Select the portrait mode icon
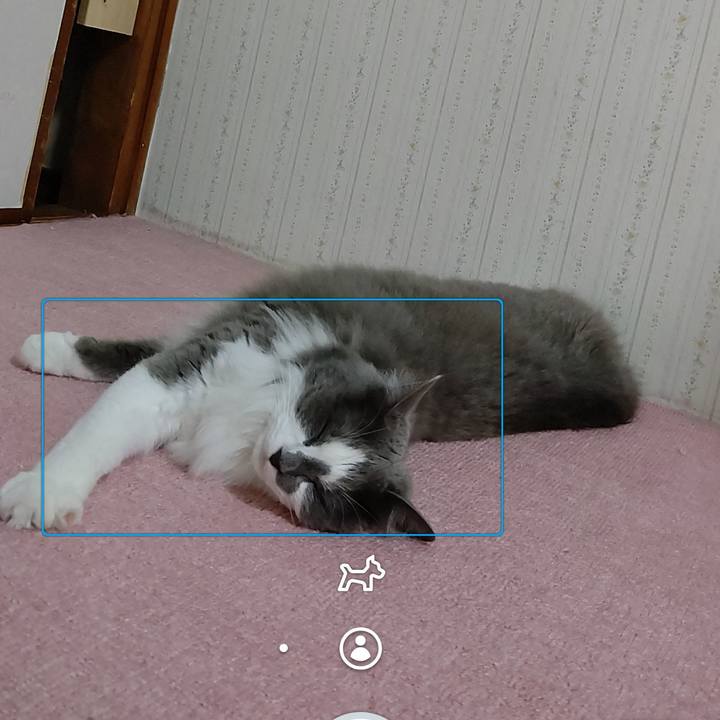This screenshot has width=720, height=720. 361,649
